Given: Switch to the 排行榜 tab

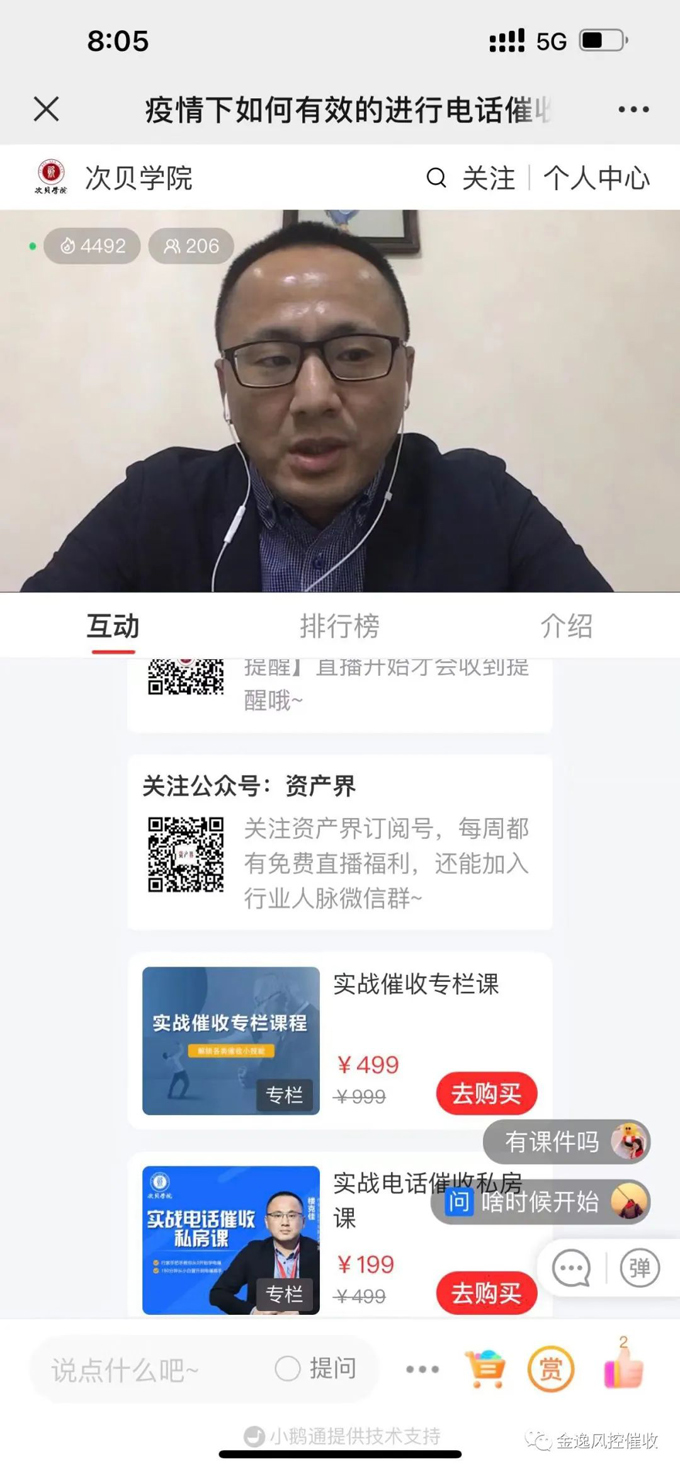Looking at the screenshot, I should click(x=340, y=627).
